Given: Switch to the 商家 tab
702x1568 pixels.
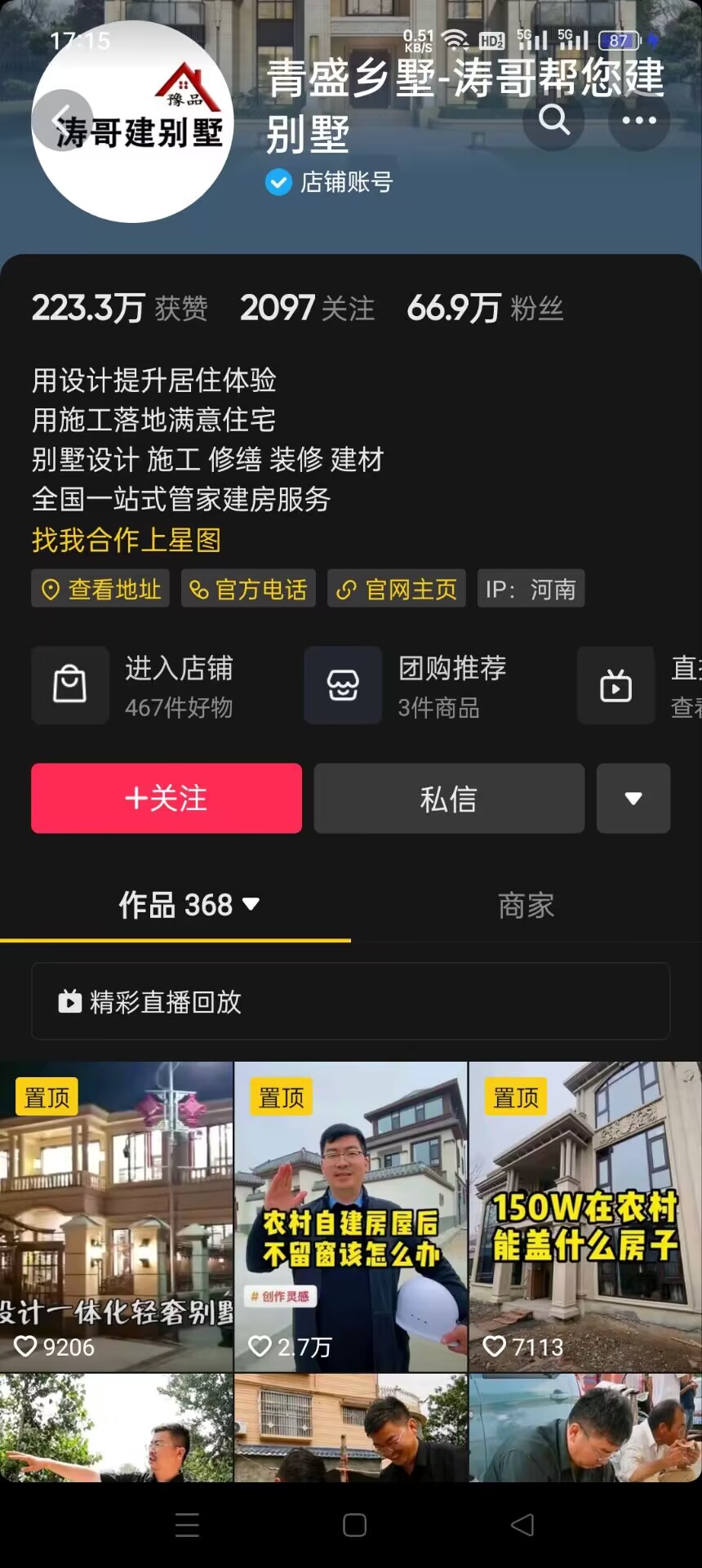Looking at the screenshot, I should point(526,906).
